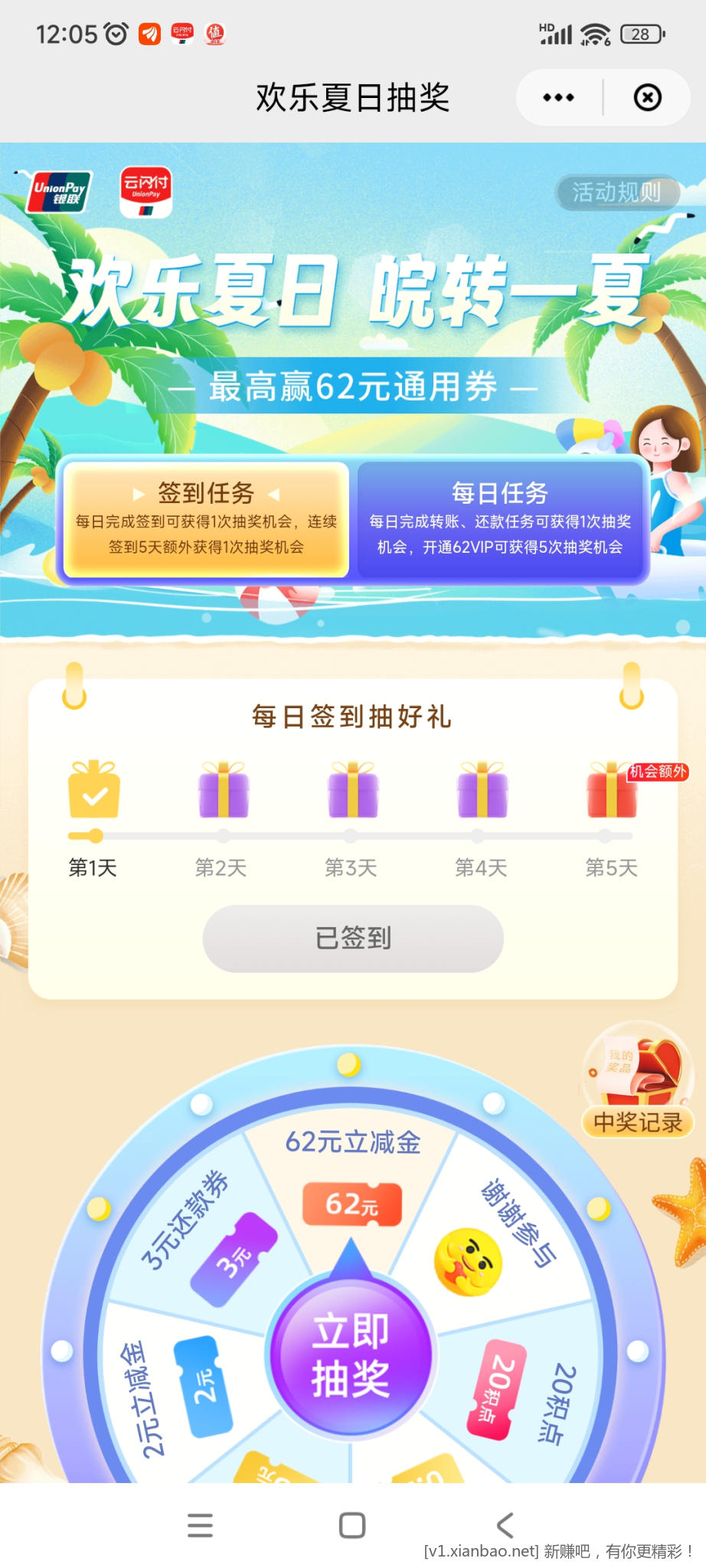Go back using the system back button
Viewport: 706px width, 1568px height.
pos(505,1524)
